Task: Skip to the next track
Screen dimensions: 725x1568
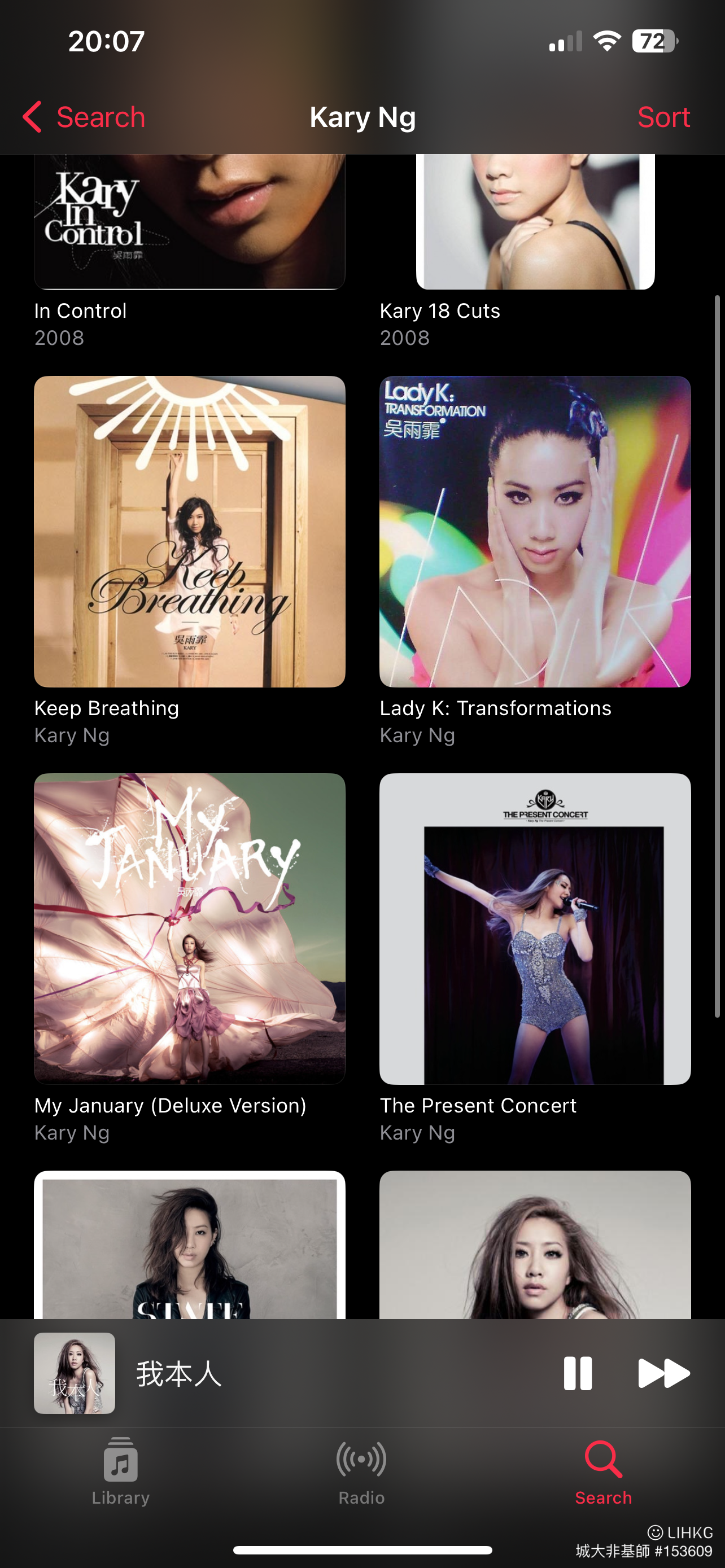Action: click(663, 1373)
